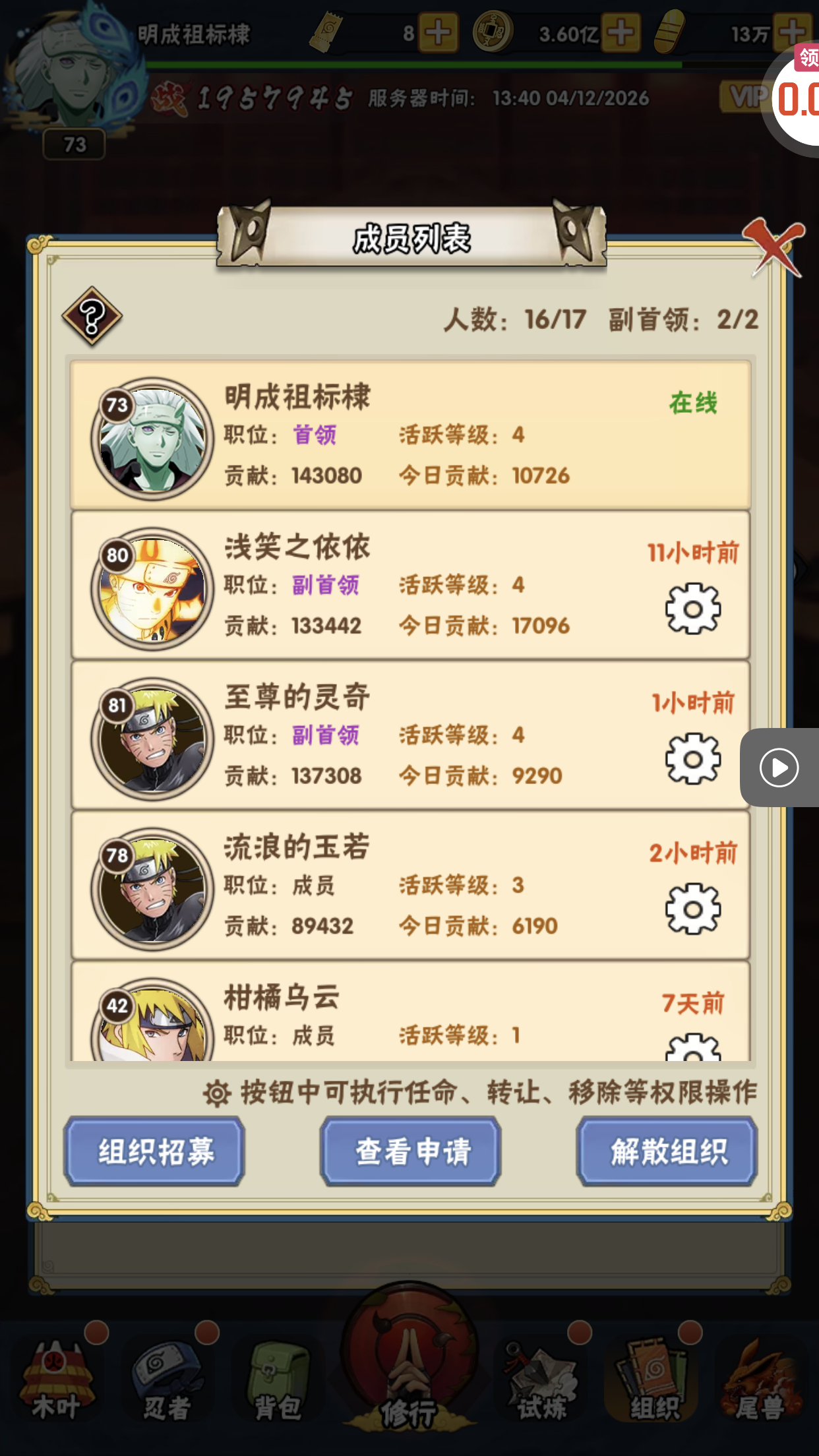The height and width of the screenshot is (1456, 819).
Task: Tap the floating play recording button
Action: click(779, 768)
